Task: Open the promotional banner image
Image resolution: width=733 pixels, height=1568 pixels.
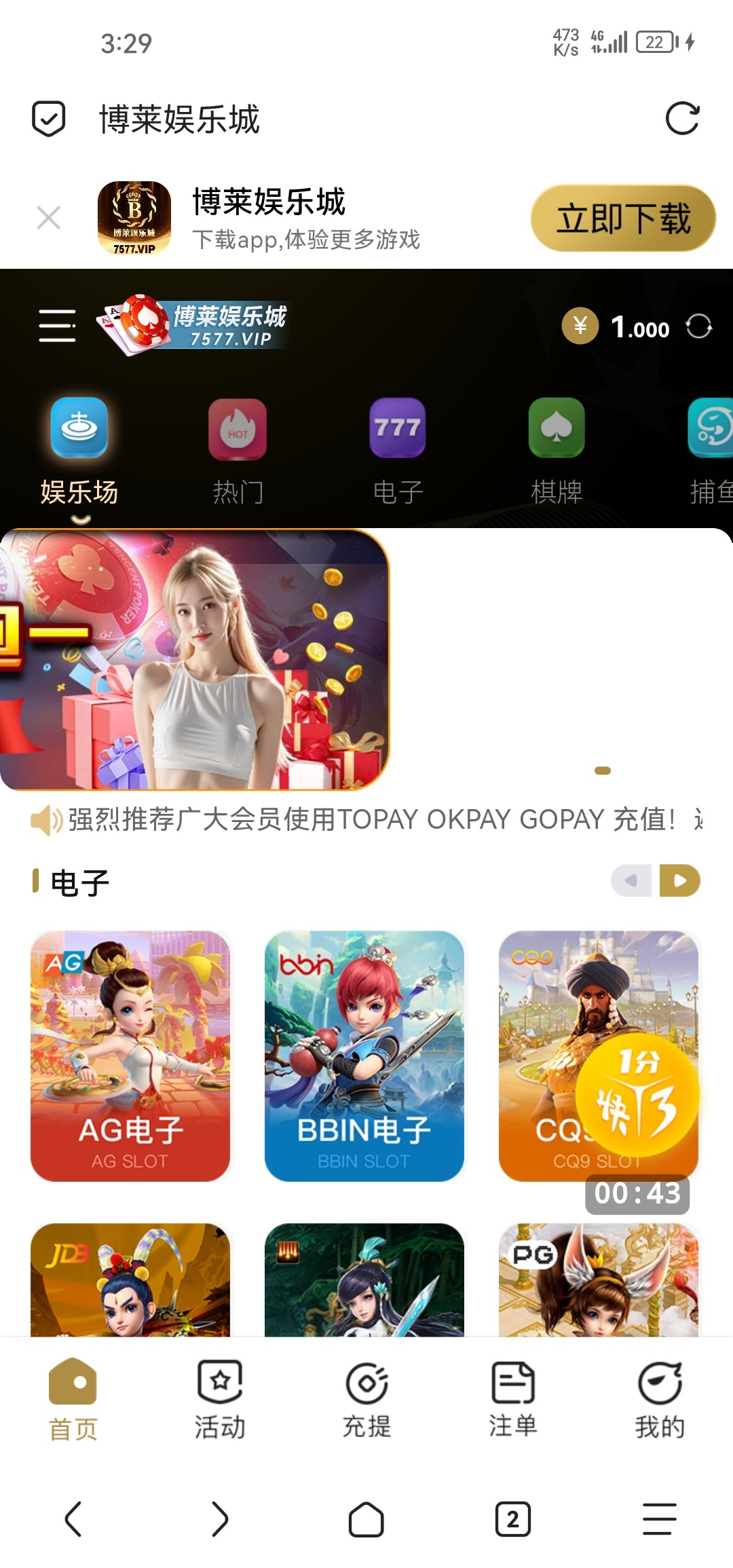Action: click(x=195, y=660)
